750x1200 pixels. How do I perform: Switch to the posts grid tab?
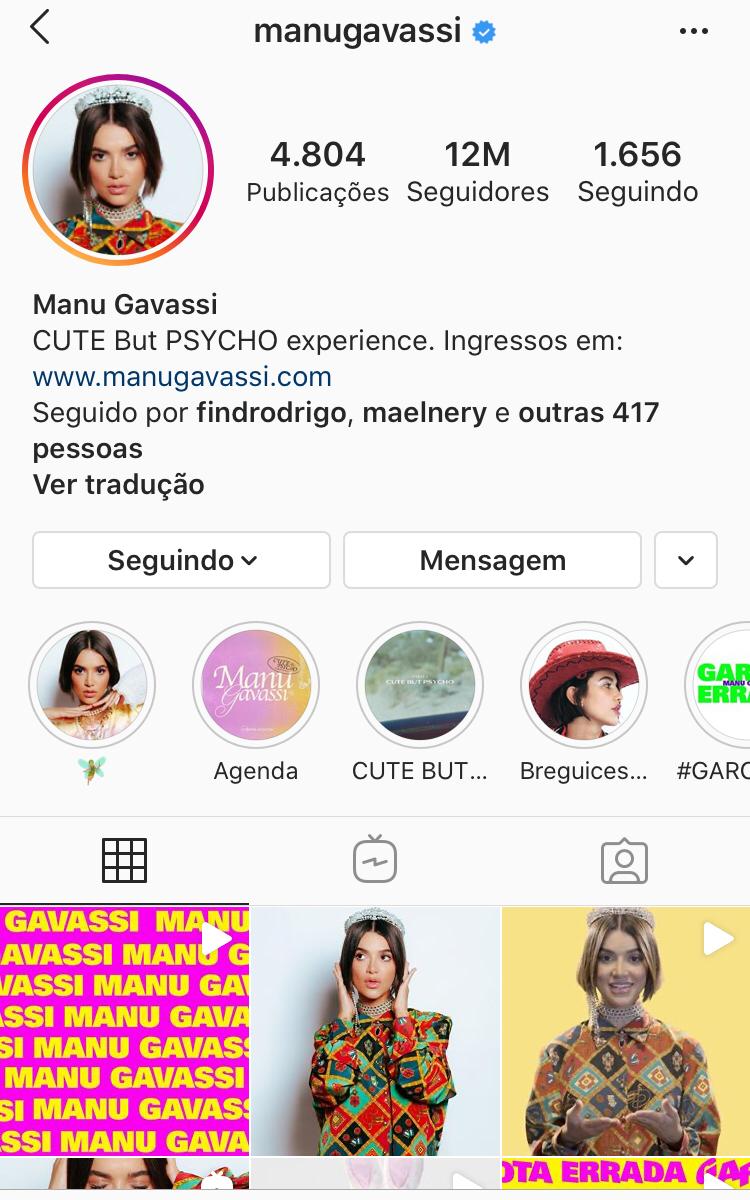coord(124,860)
